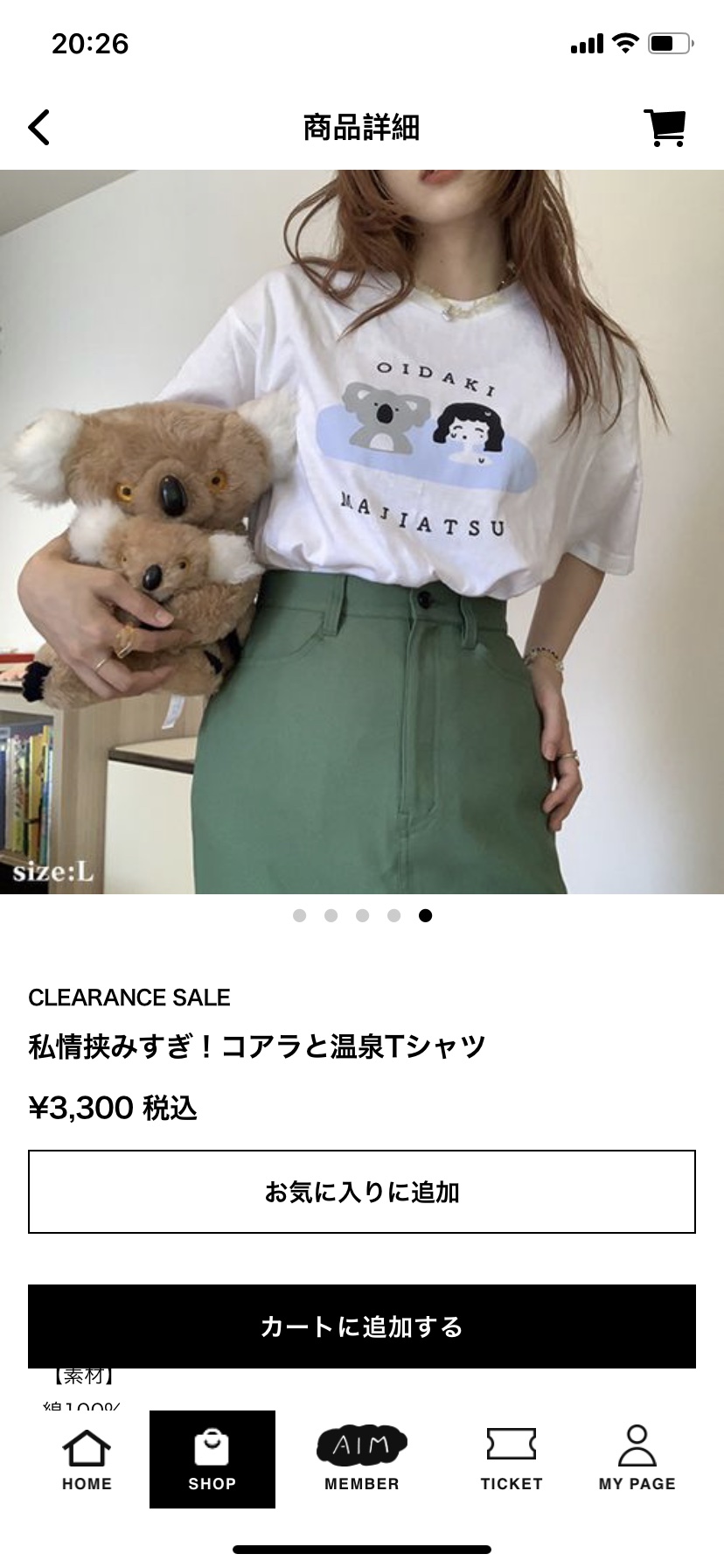Tap カートに追加する to add to cart
Viewport: 724px width, 1568px height.
(362, 1326)
